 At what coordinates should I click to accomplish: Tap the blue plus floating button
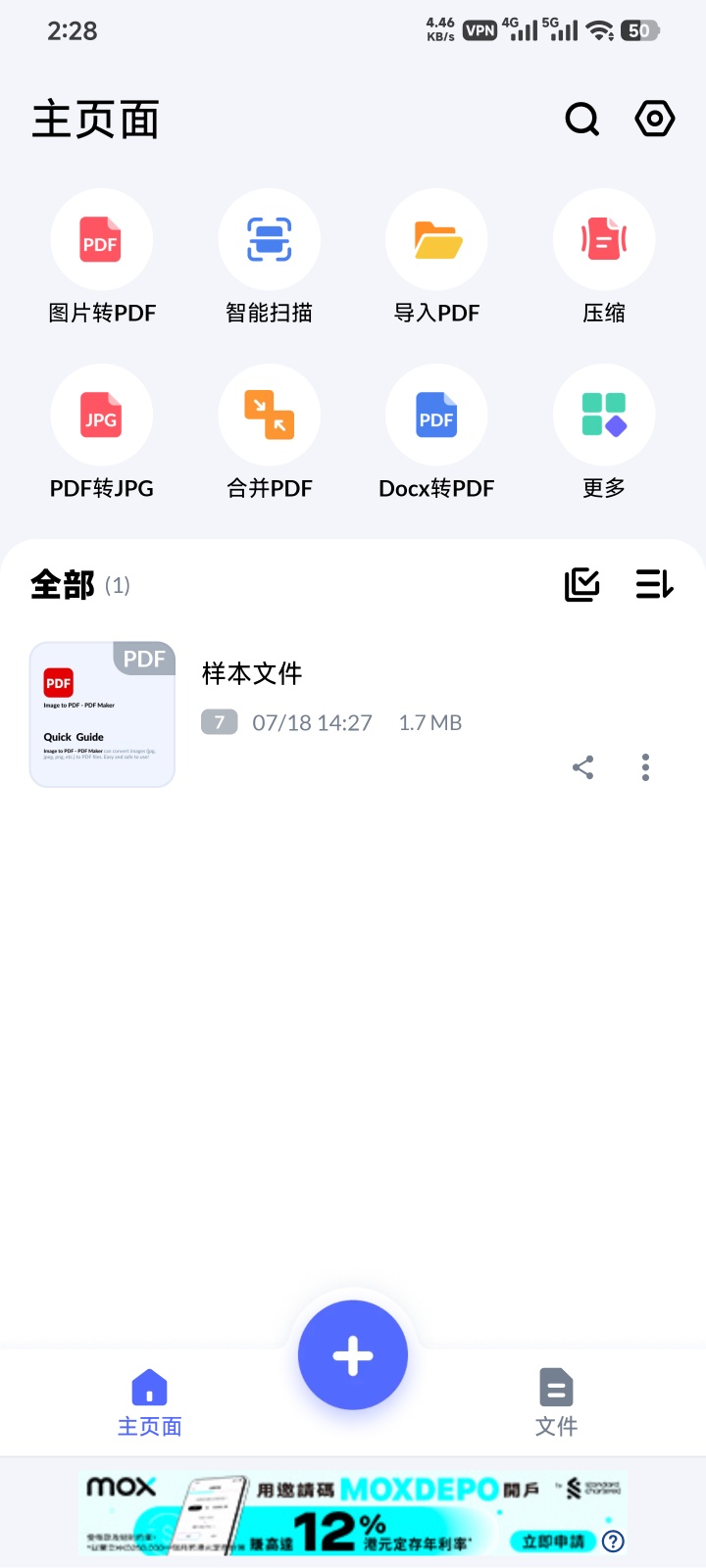point(353,1355)
